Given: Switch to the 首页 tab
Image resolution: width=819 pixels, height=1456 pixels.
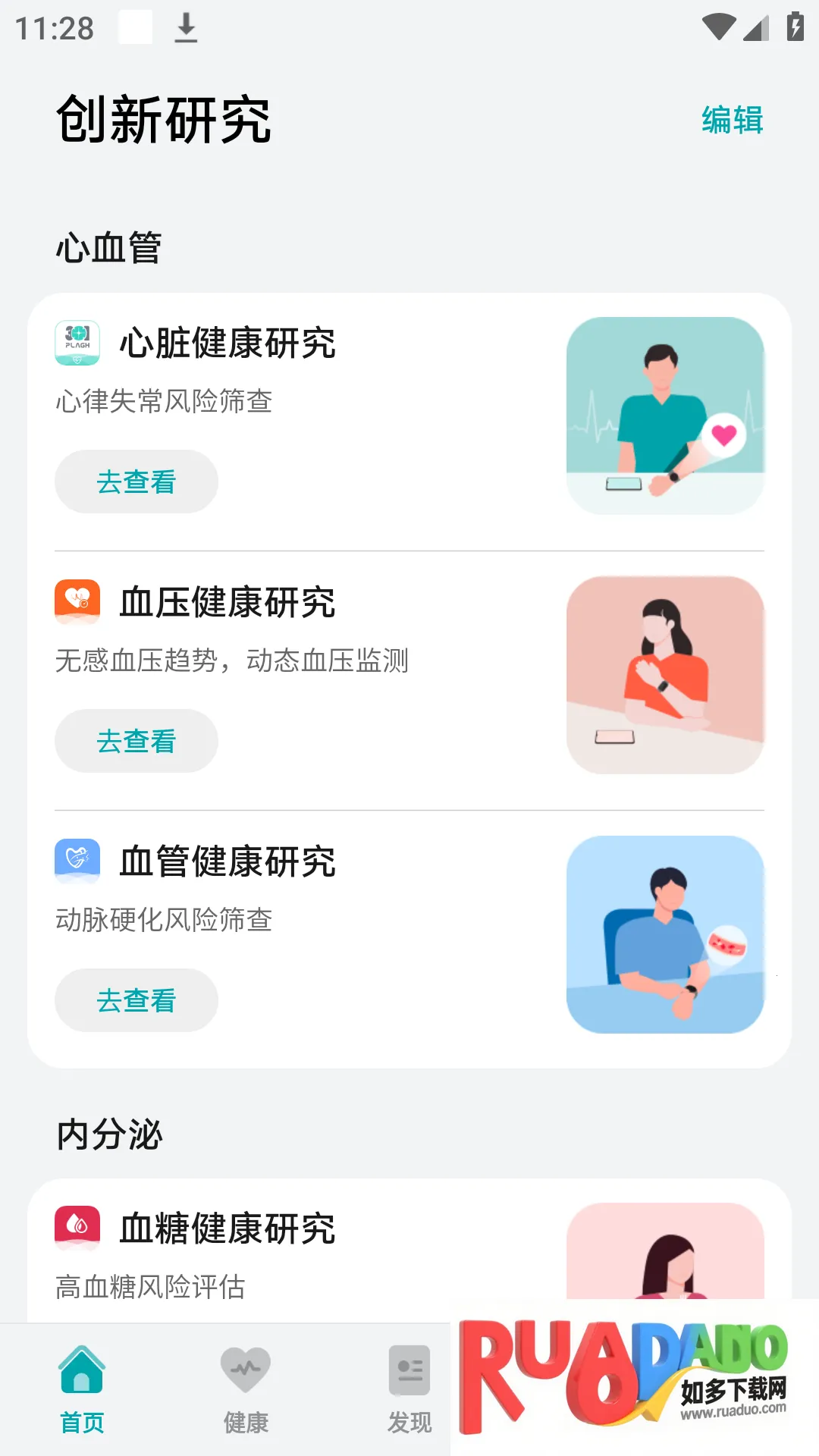Looking at the screenshot, I should pos(82,1389).
